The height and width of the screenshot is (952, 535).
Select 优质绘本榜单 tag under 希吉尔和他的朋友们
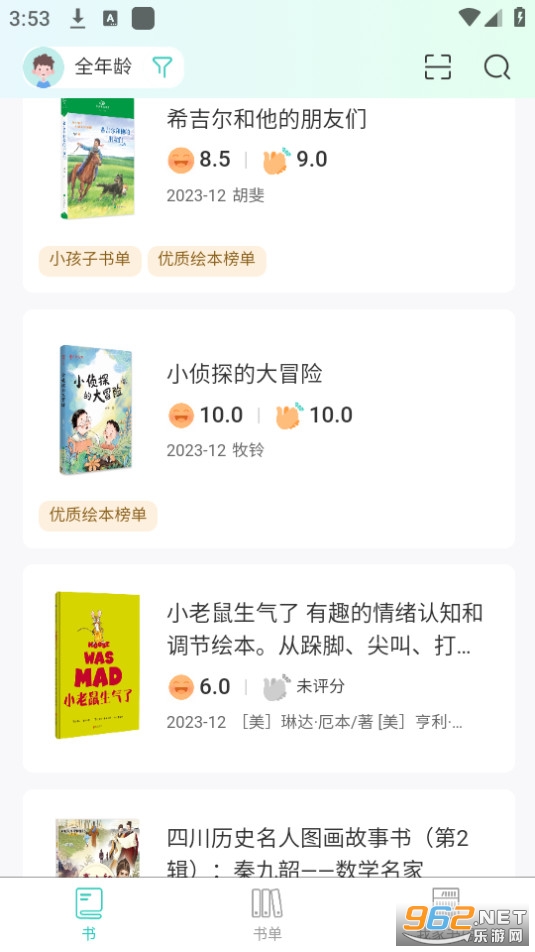206,260
